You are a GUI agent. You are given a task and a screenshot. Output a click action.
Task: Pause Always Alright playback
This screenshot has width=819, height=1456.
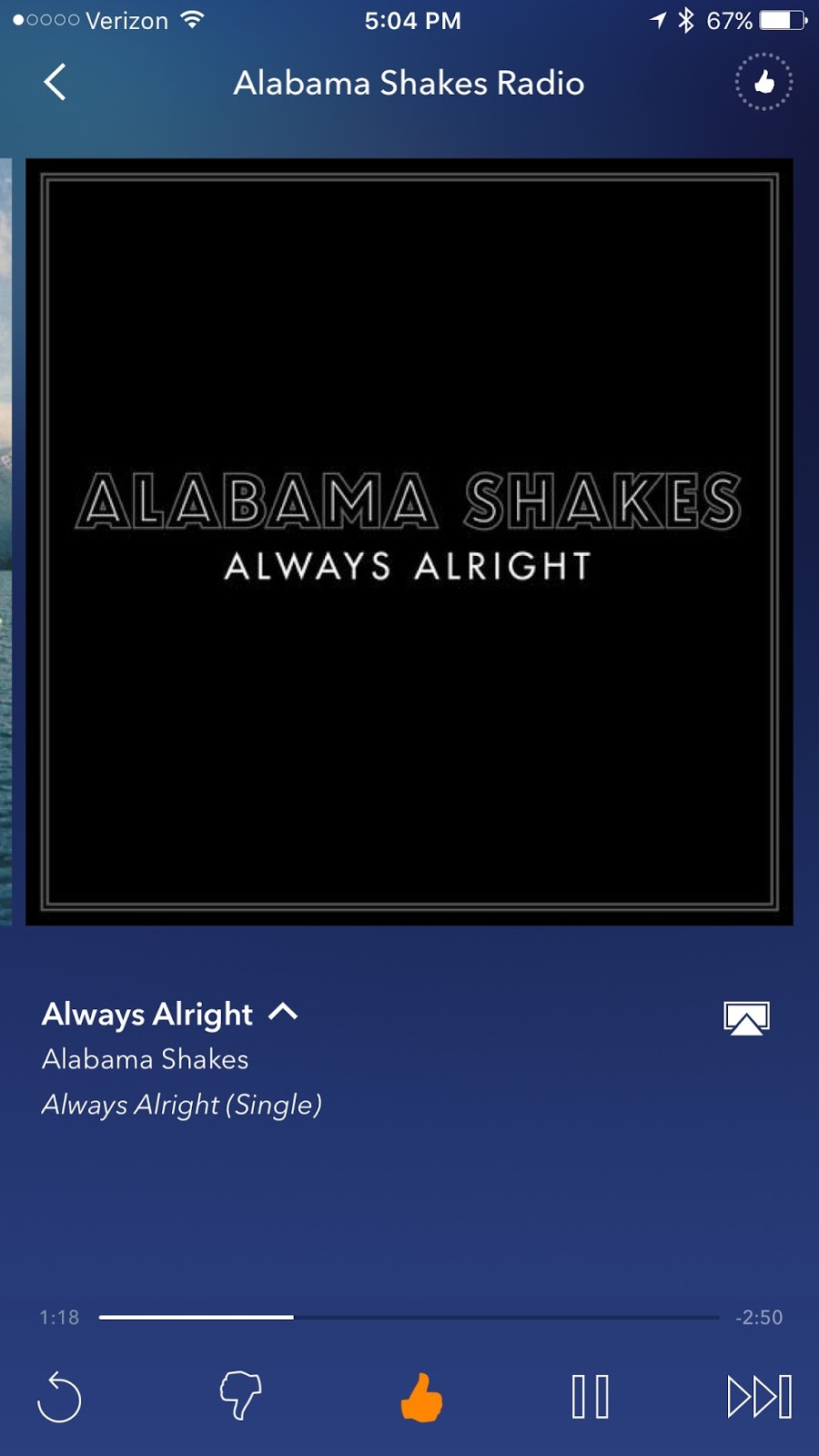point(590,1397)
